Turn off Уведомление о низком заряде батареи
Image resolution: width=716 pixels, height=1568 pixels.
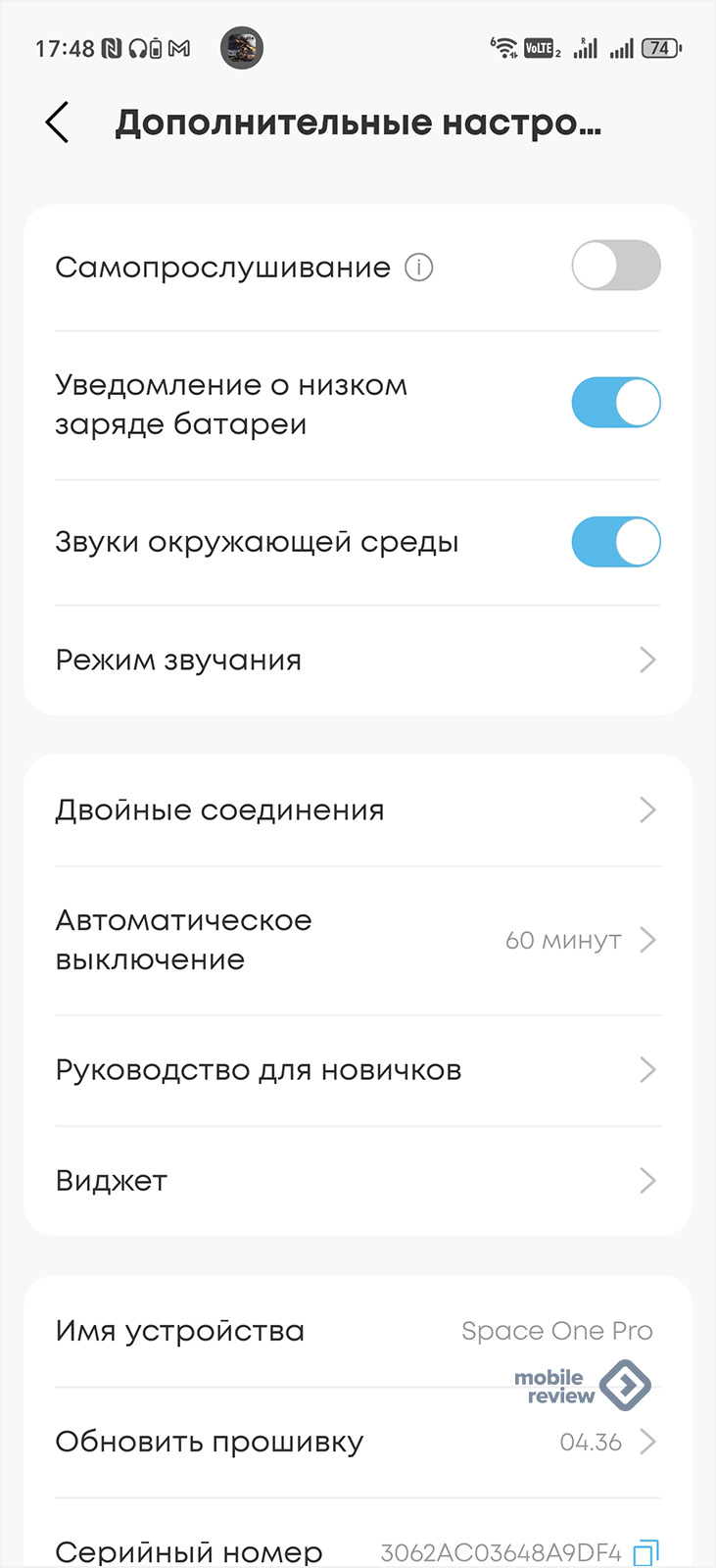point(616,403)
